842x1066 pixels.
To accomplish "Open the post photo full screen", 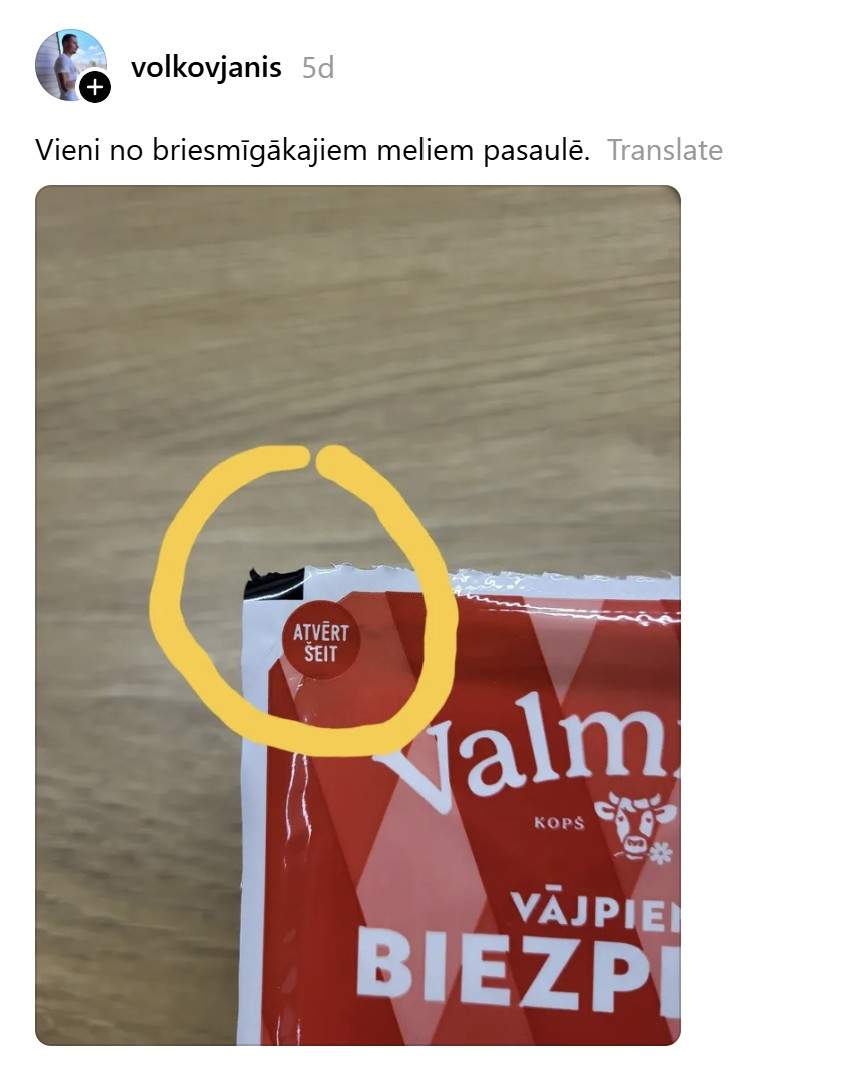I will point(358,614).
